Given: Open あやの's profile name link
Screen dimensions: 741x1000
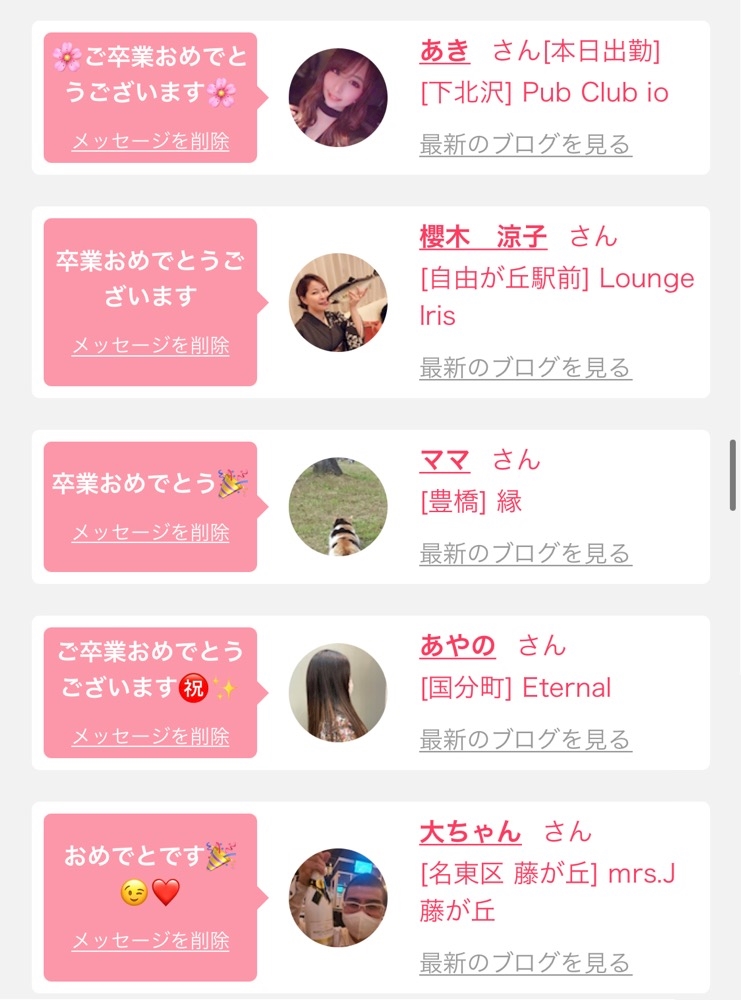Looking at the screenshot, I should point(457,646).
